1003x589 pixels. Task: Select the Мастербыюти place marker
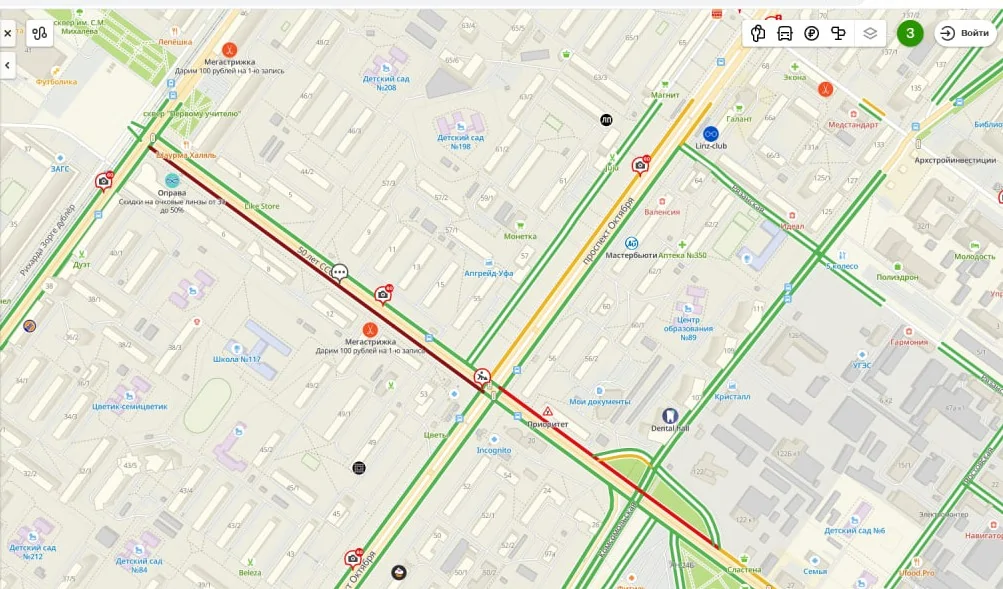pyautogui.click(x=631, y=243)
